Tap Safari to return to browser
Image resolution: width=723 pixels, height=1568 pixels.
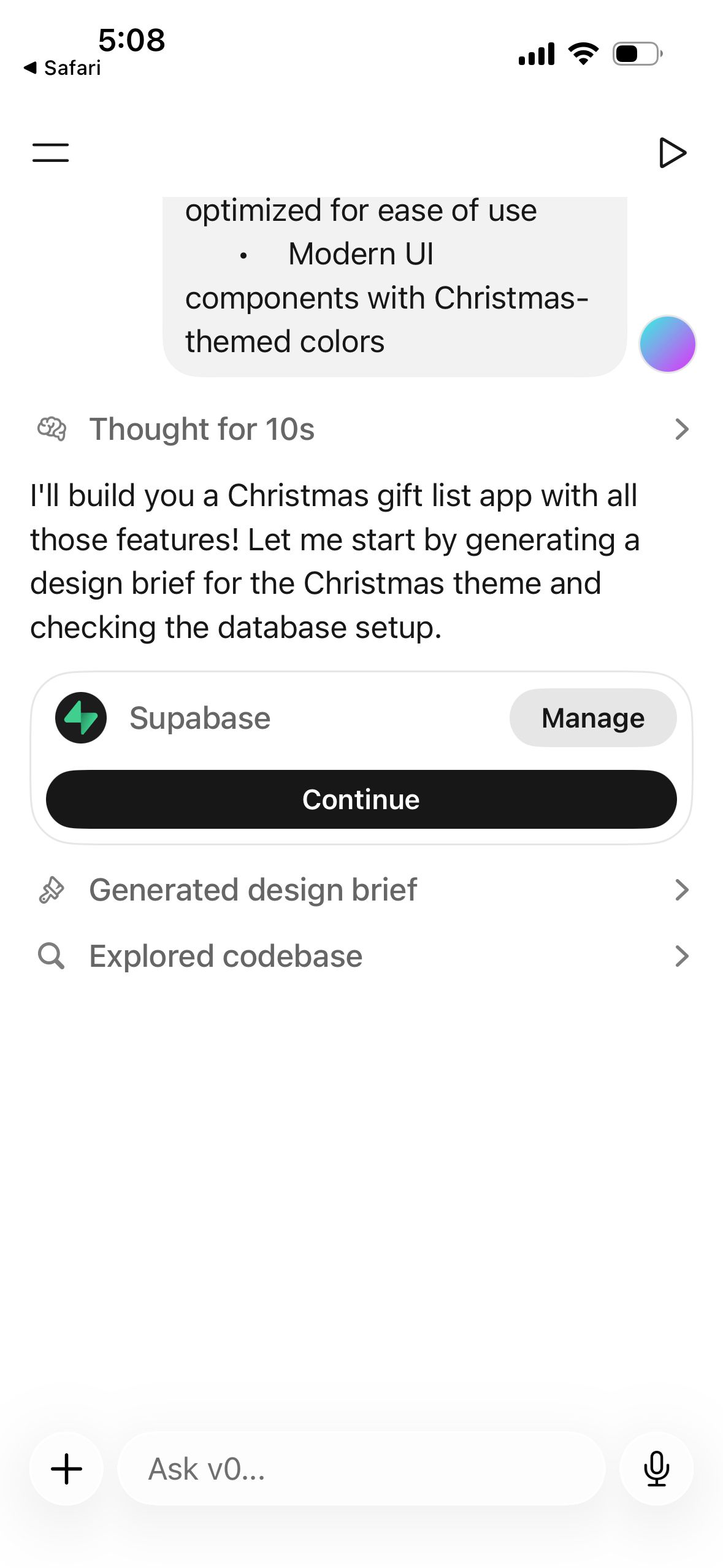(x=61, y=67)
